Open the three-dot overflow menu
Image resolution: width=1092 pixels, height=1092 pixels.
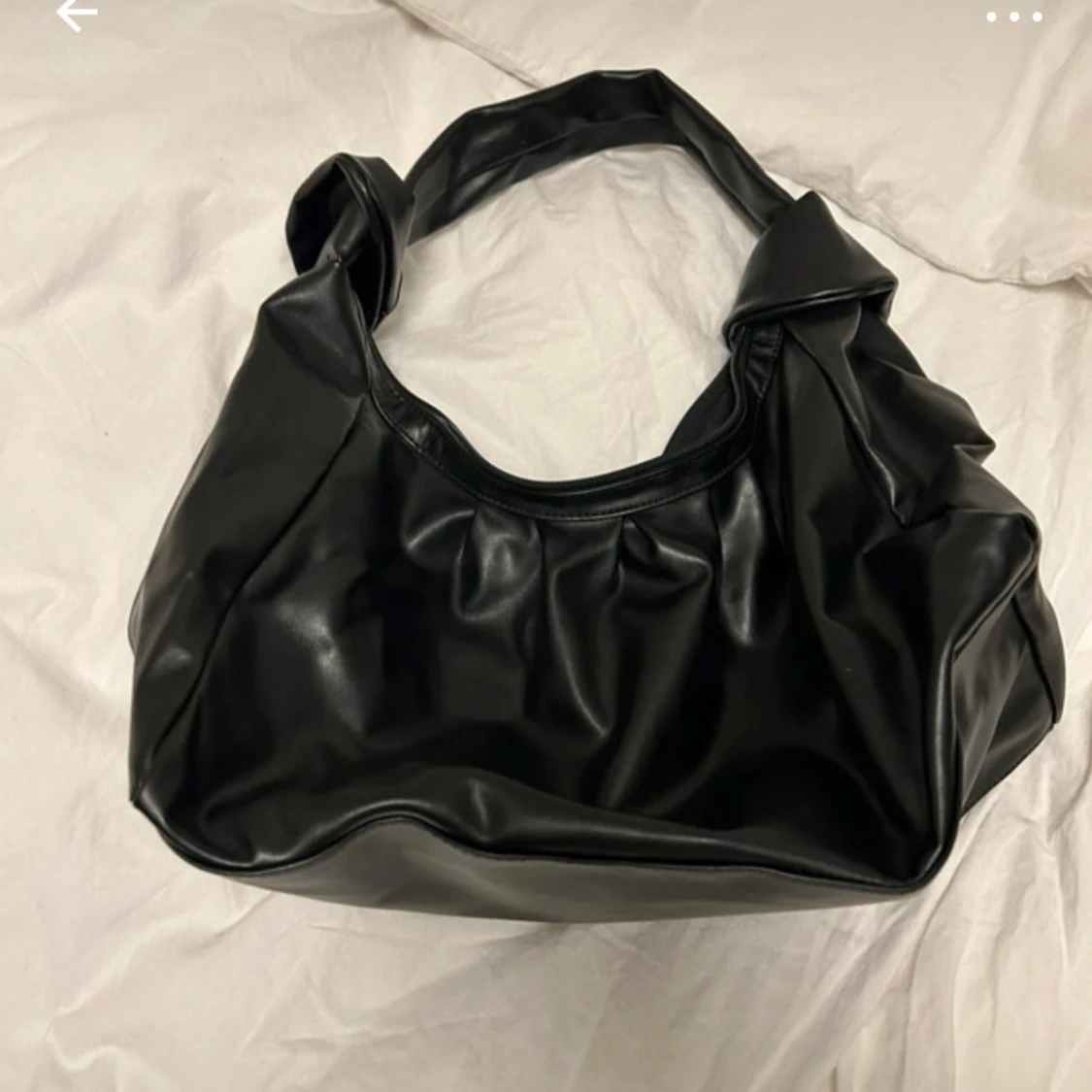click(x=1013, y=17)
